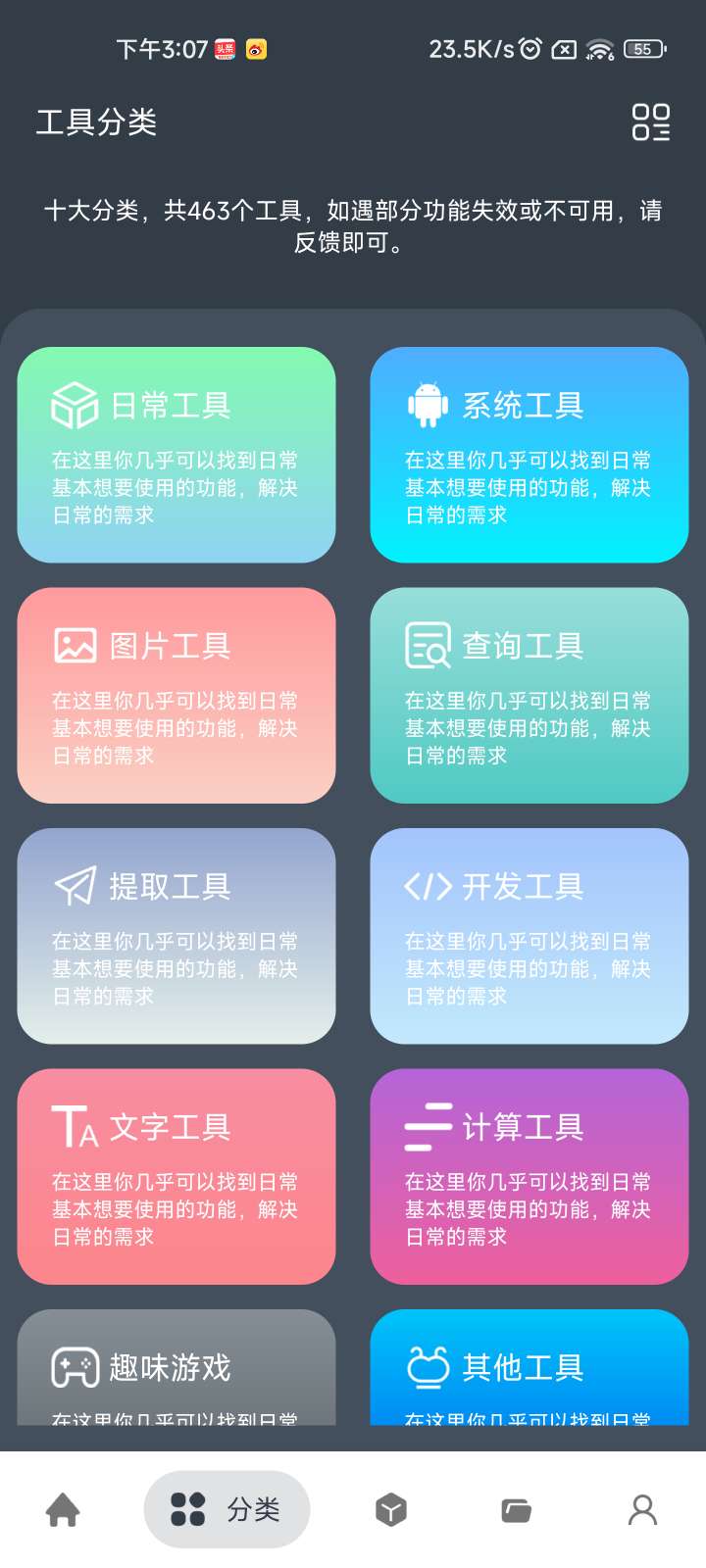Open the folder tab

tap(516, 1509)
